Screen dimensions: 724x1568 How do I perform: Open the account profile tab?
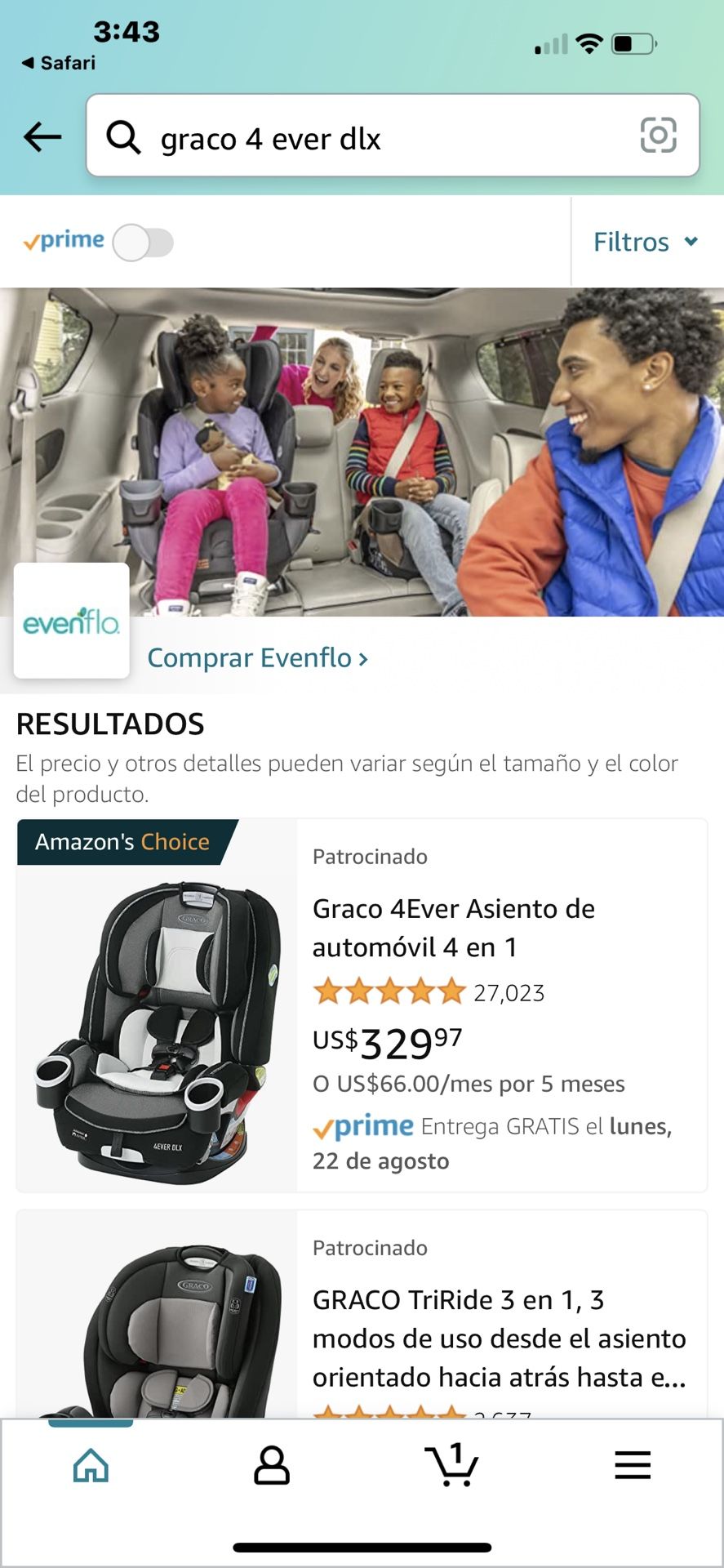coord(272,1465)
